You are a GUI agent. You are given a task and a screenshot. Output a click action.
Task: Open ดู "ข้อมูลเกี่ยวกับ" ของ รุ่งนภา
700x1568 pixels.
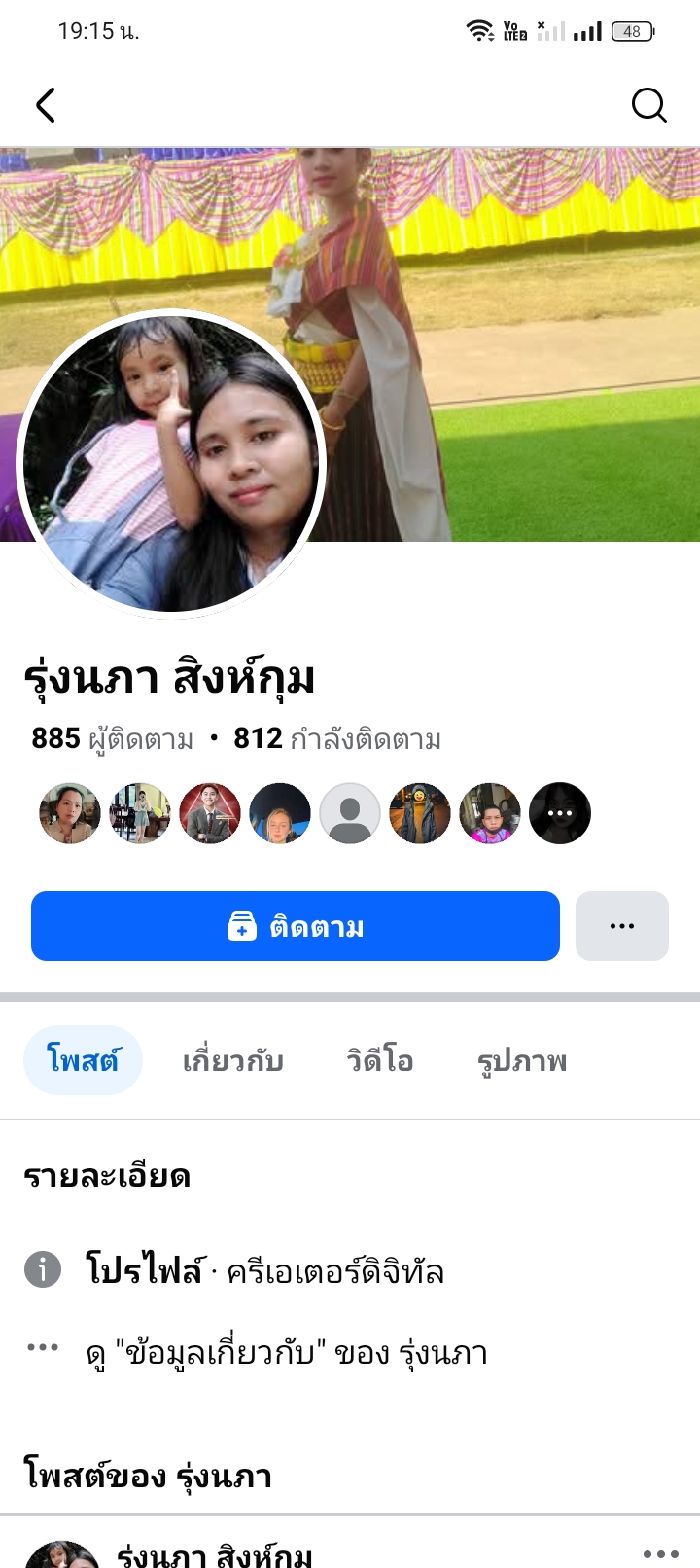pyautogui.click(x=287, y=1353)
